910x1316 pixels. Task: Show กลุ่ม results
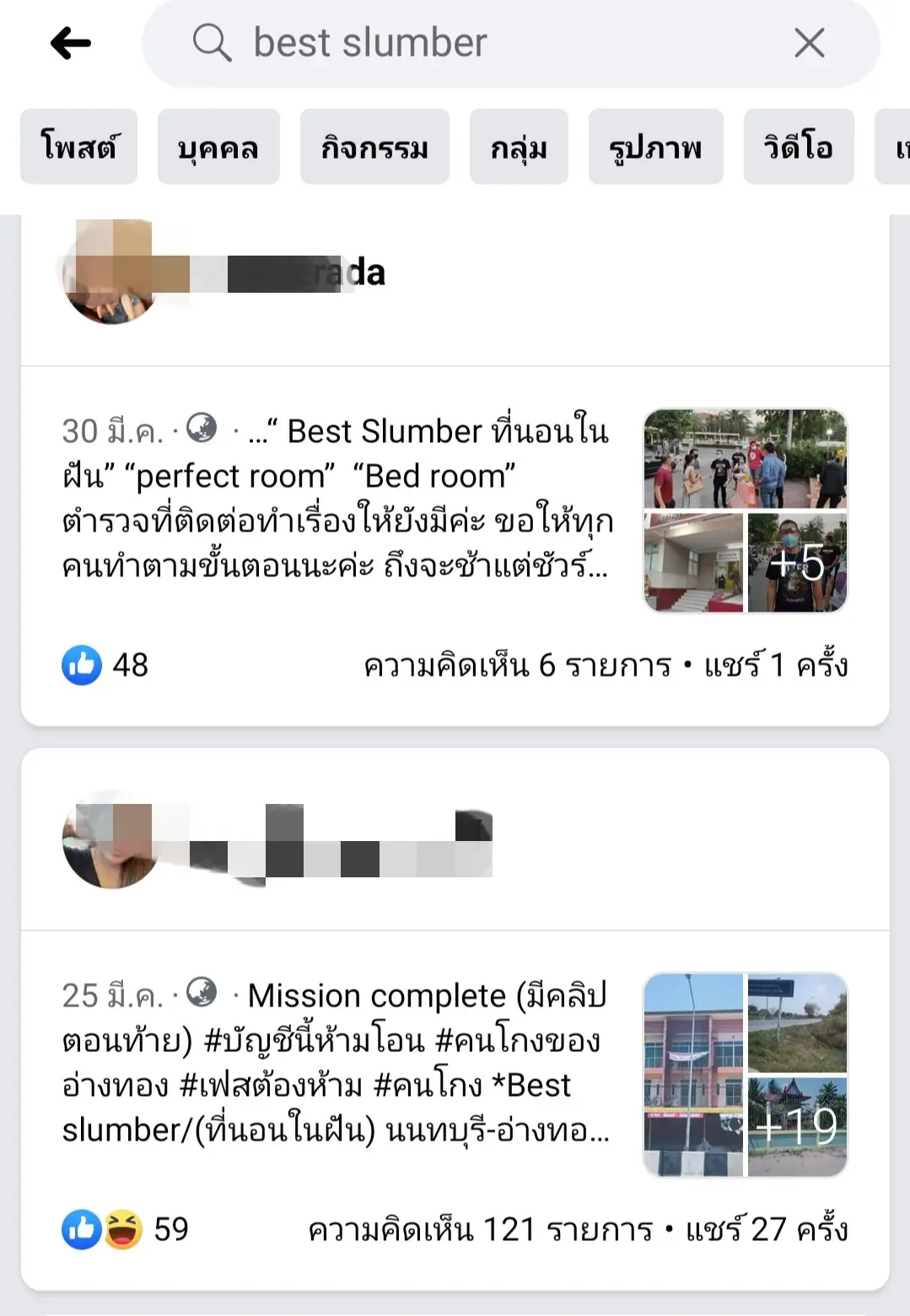click(x=519, y=147)
